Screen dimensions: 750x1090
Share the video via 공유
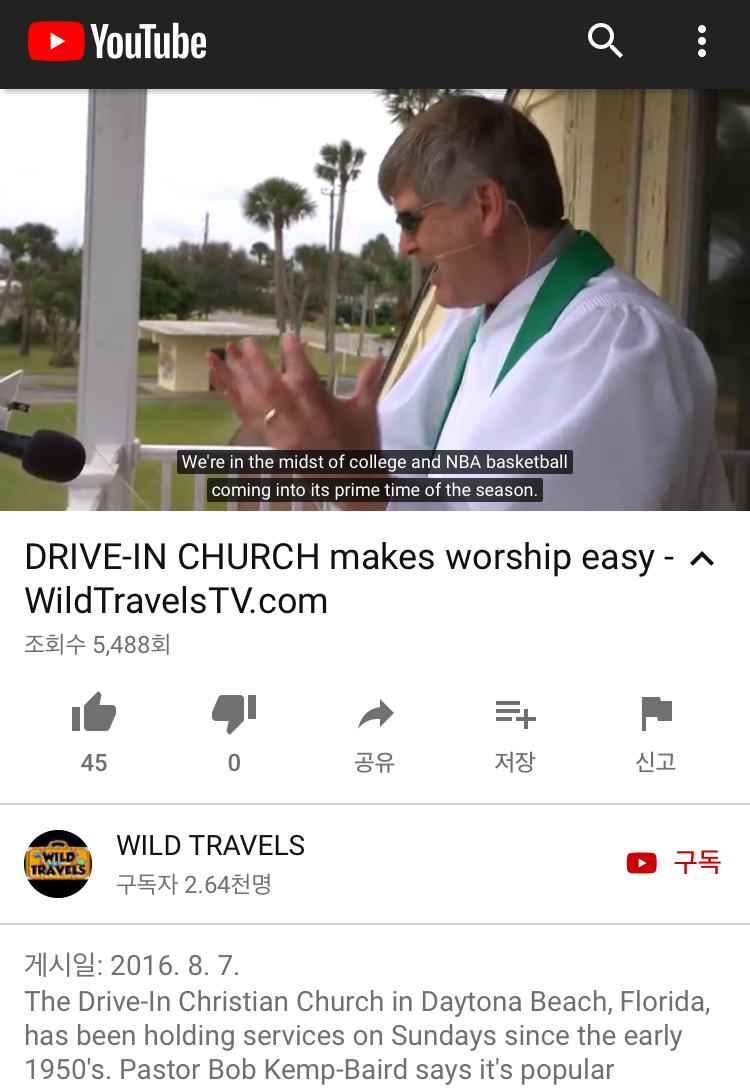click(x=375, y=733)
